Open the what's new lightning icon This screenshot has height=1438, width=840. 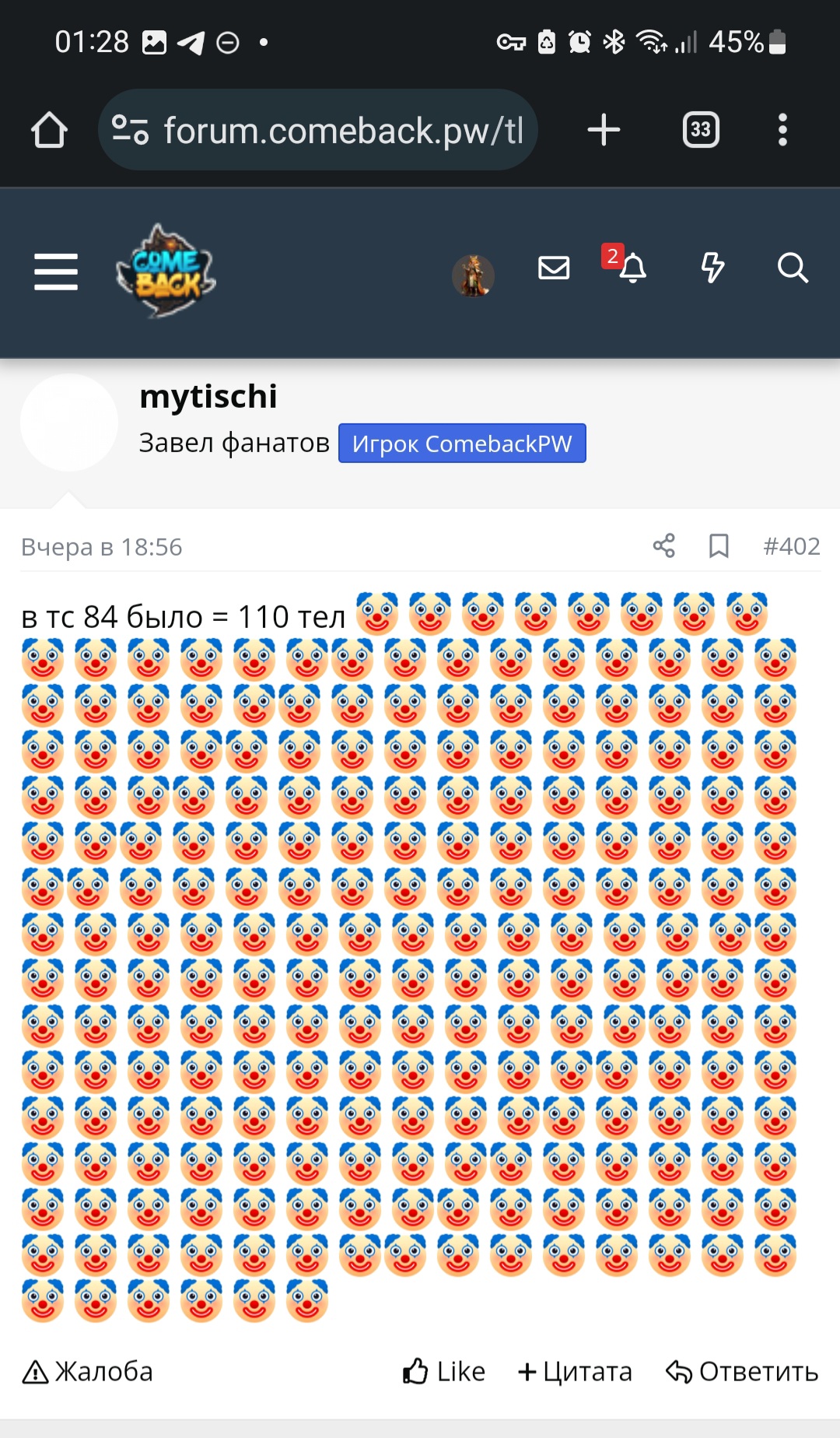pos(712,268)
